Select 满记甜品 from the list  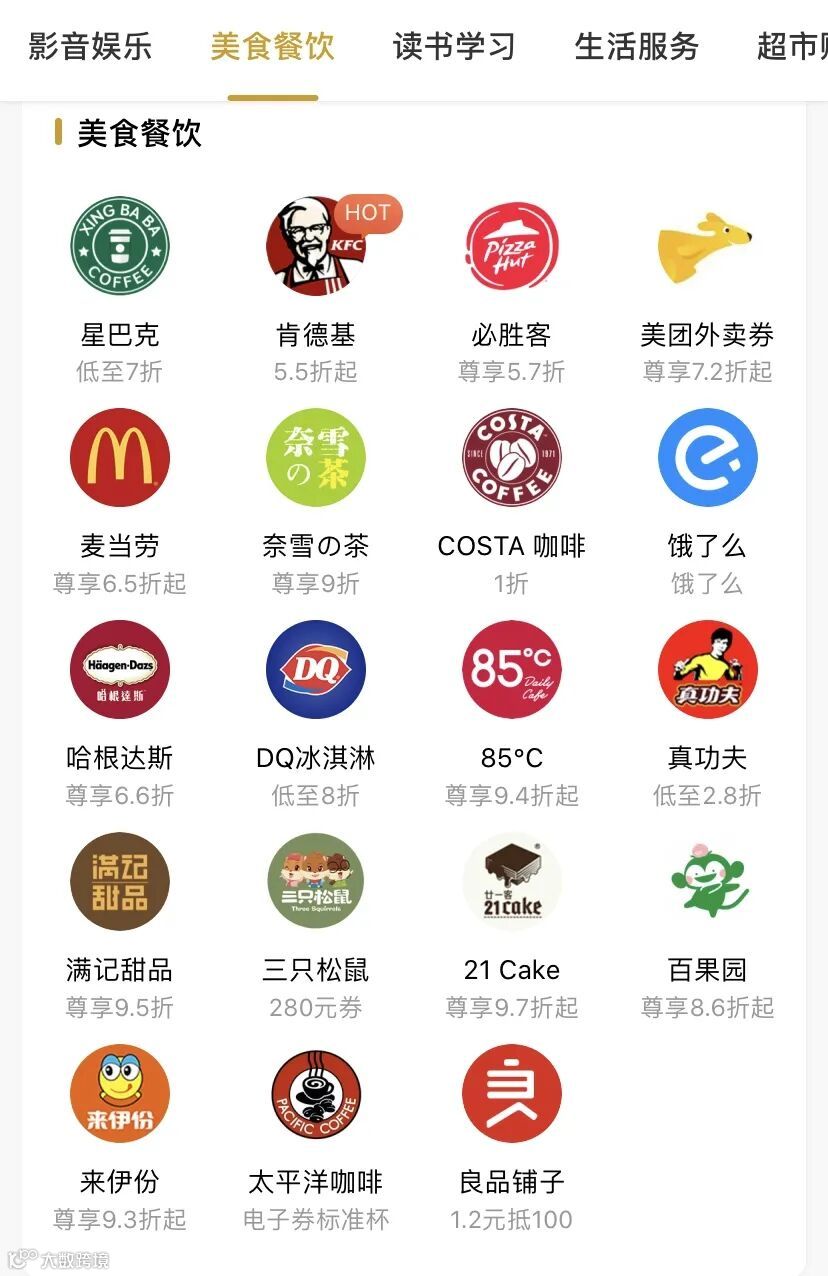[120, 926]
